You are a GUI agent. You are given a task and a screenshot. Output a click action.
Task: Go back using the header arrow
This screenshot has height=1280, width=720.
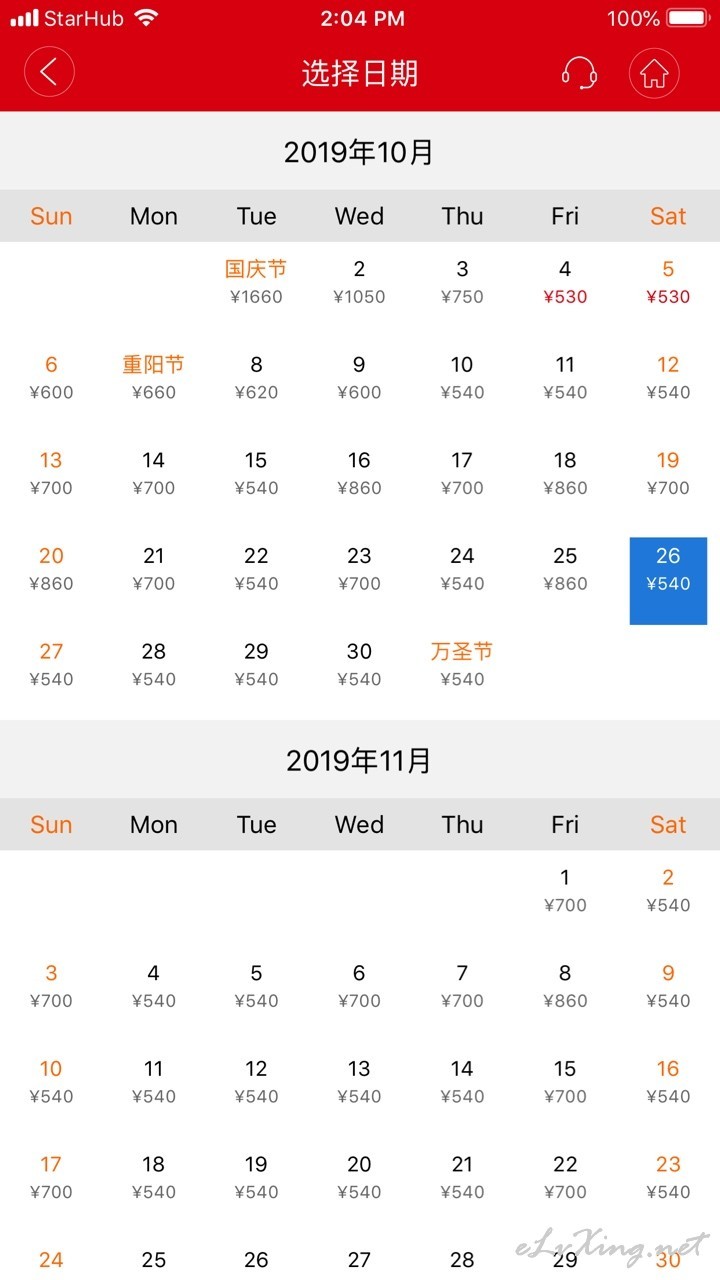tap(49, 73)
